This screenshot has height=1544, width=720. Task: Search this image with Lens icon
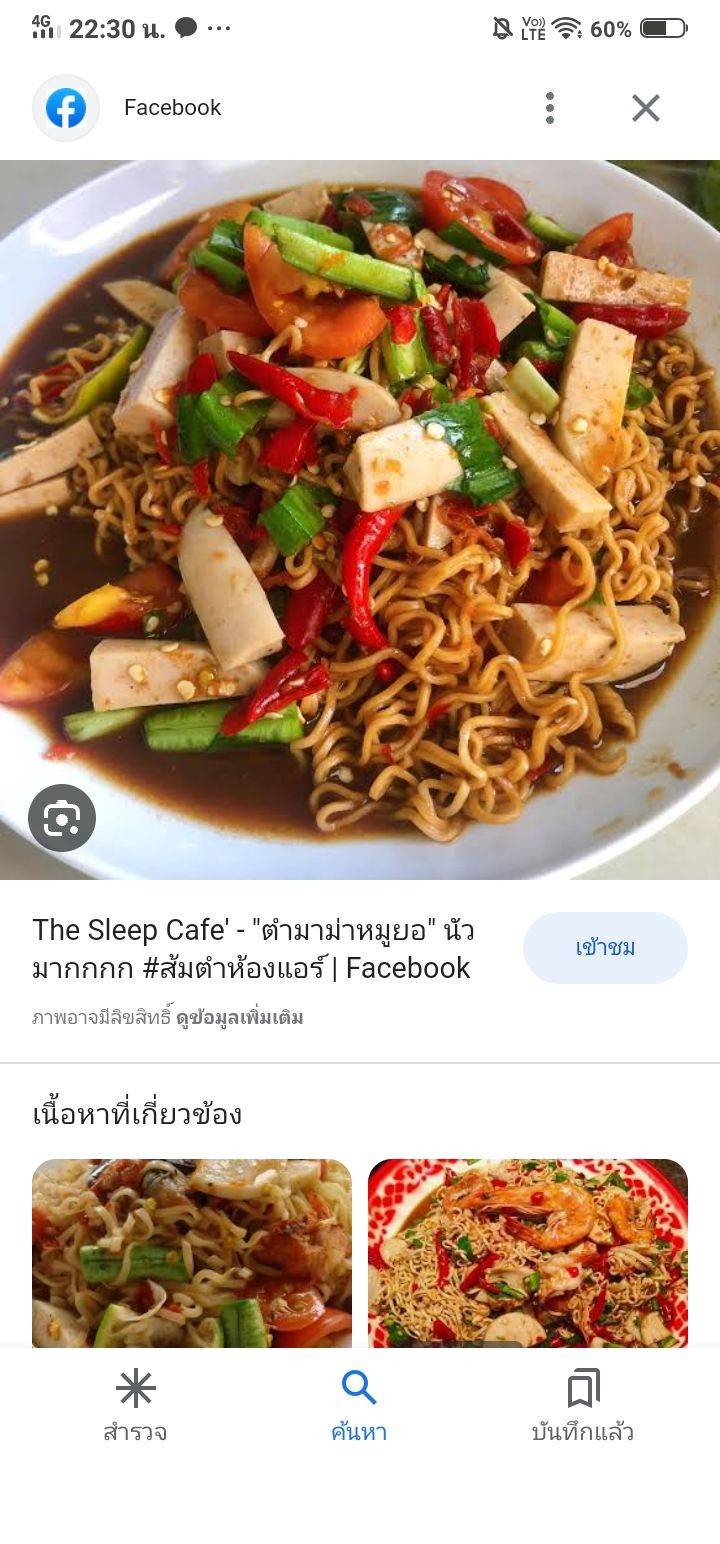(62, 818)
